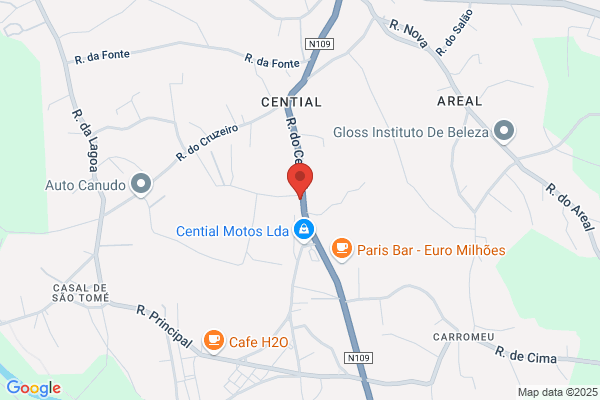This screenshot has height=400, width=600.
Task: Select the Paris Bar - Euro Milhões marker
Action: 342,249
